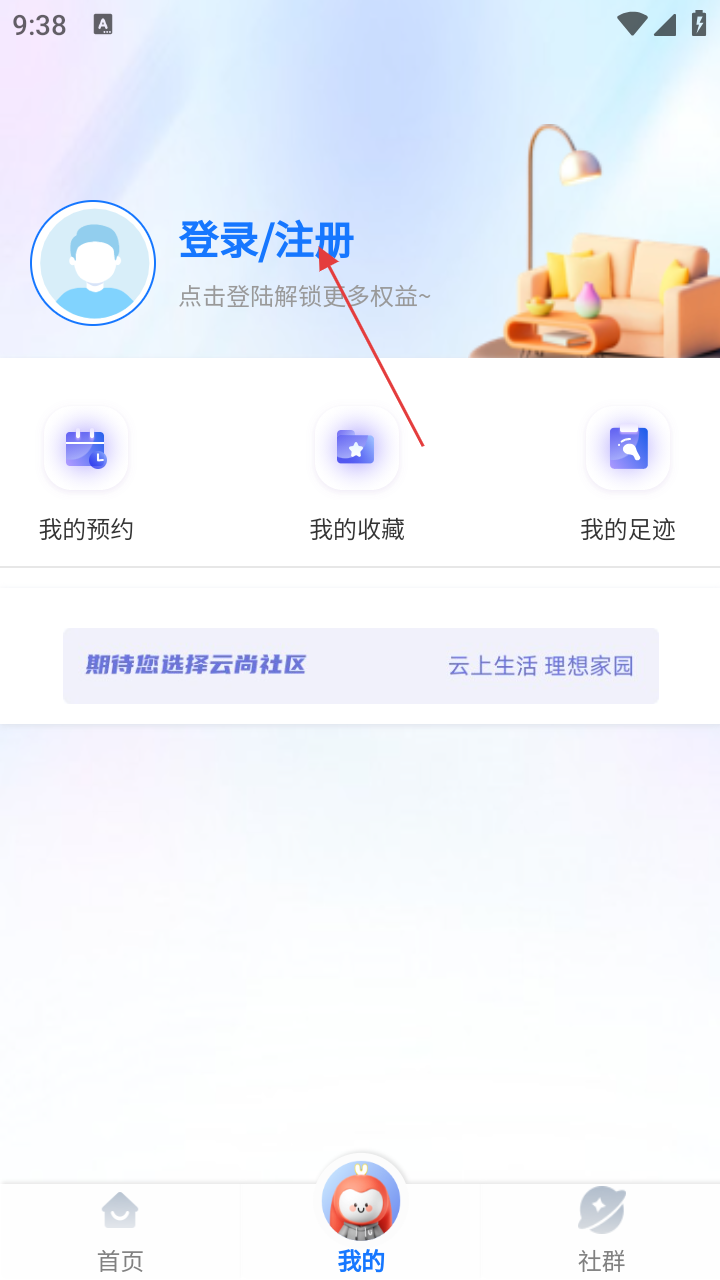The width and height of the screenshot is (720, 1280).
Task: Tap the default profile avatar
Action: click(x=93, y=263)
